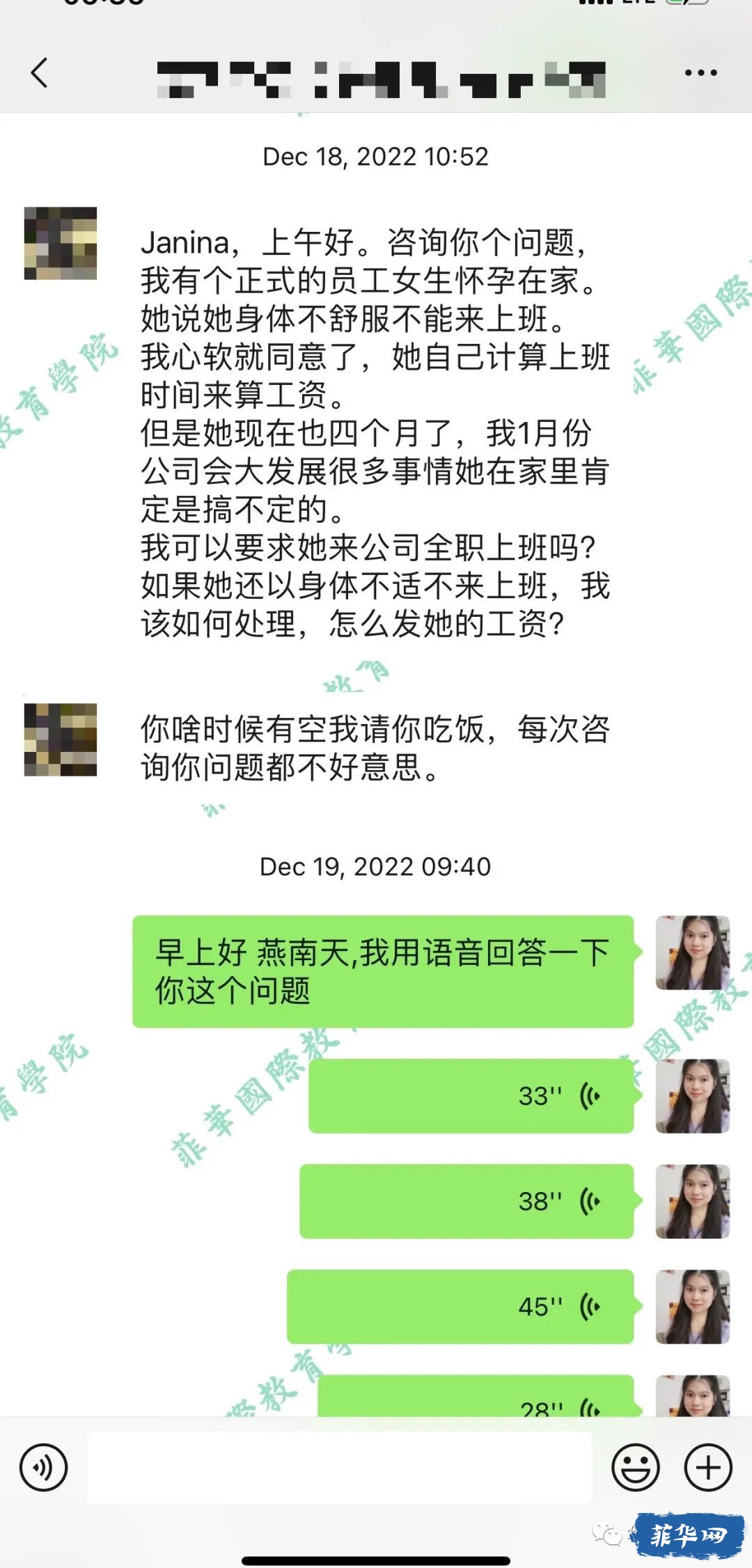Play the 38-second voice message
Screen dimensions: 752x1568
tap(467, 1201)
